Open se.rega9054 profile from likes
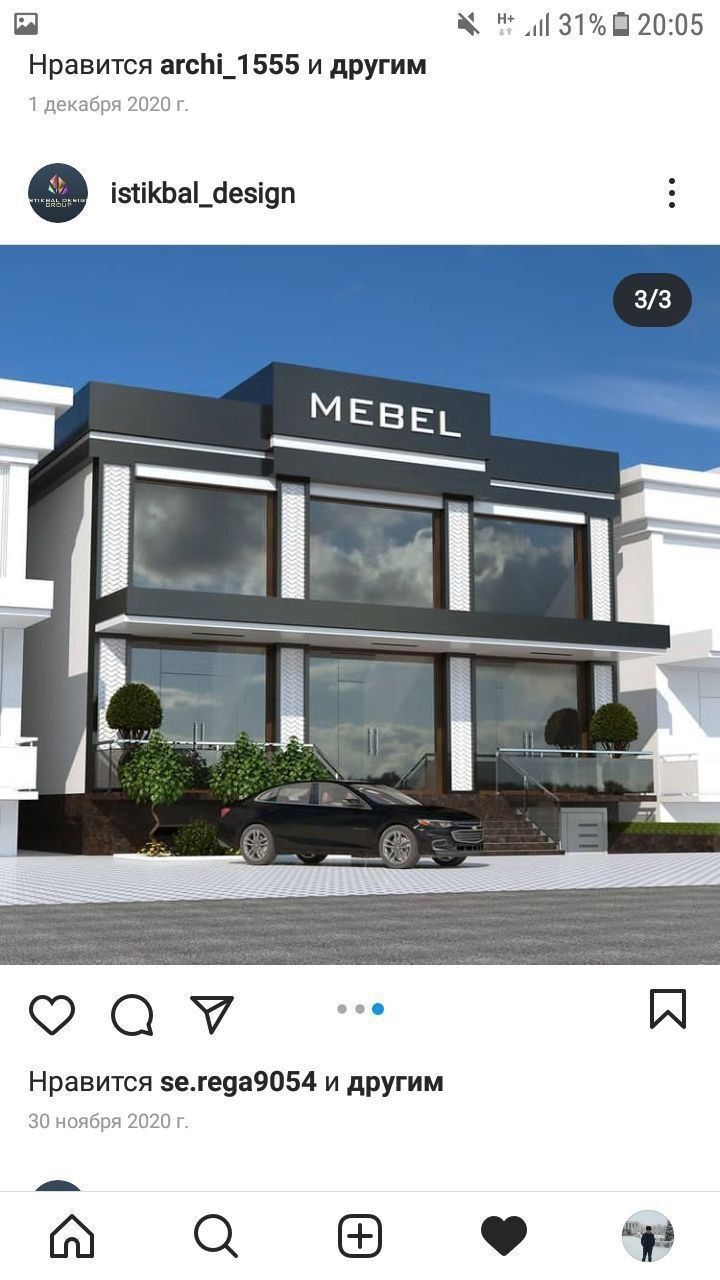This screenshot has height=1280, width=720. coord(238,1082)
